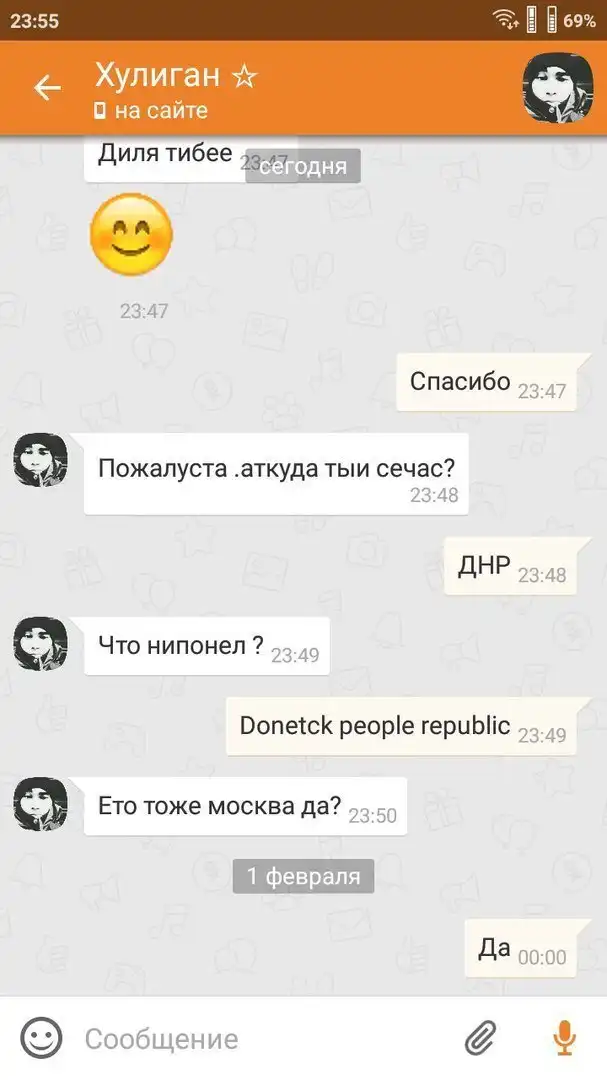
Task: Open the smiley emoji picker
Action: tap(41, 1038)
